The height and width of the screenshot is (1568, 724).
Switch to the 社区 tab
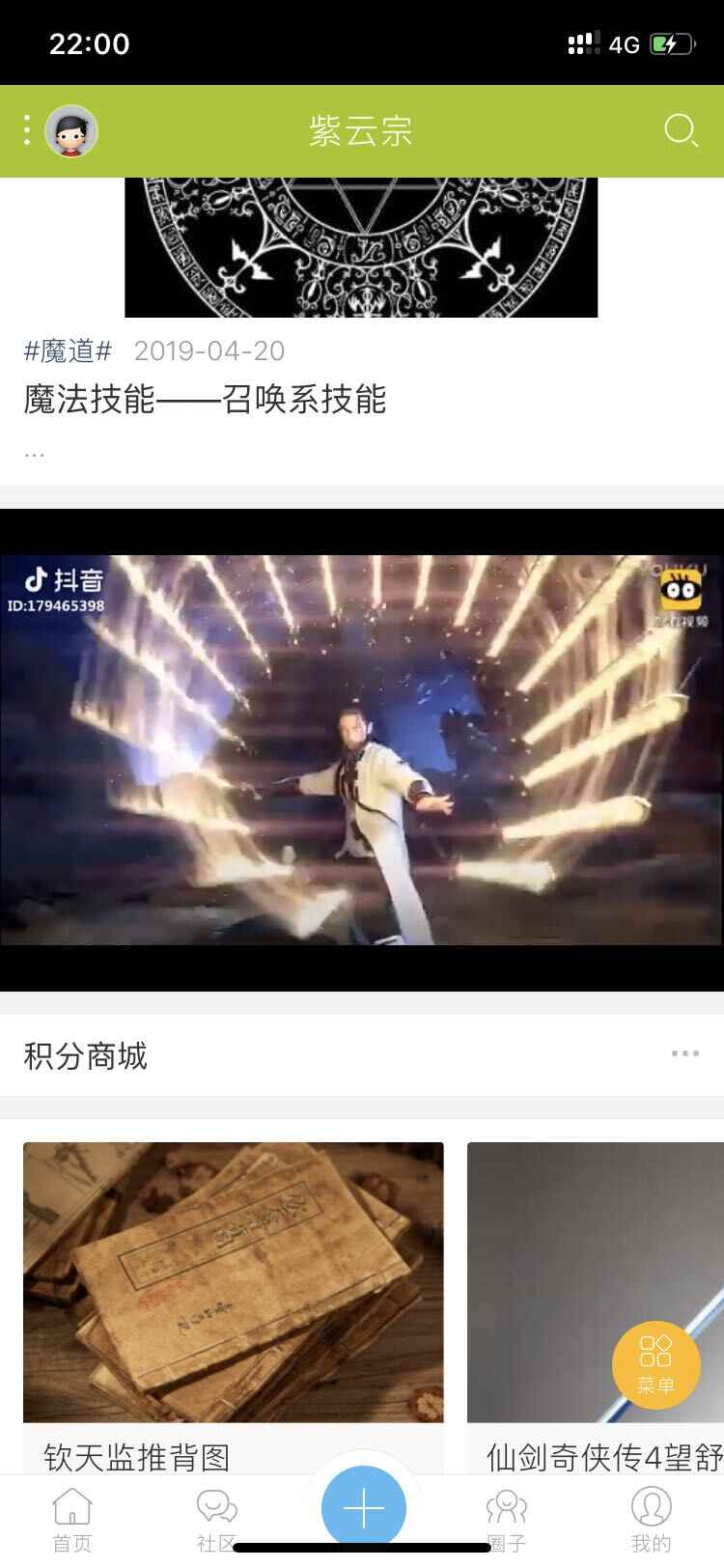(x=216, y=1520)
